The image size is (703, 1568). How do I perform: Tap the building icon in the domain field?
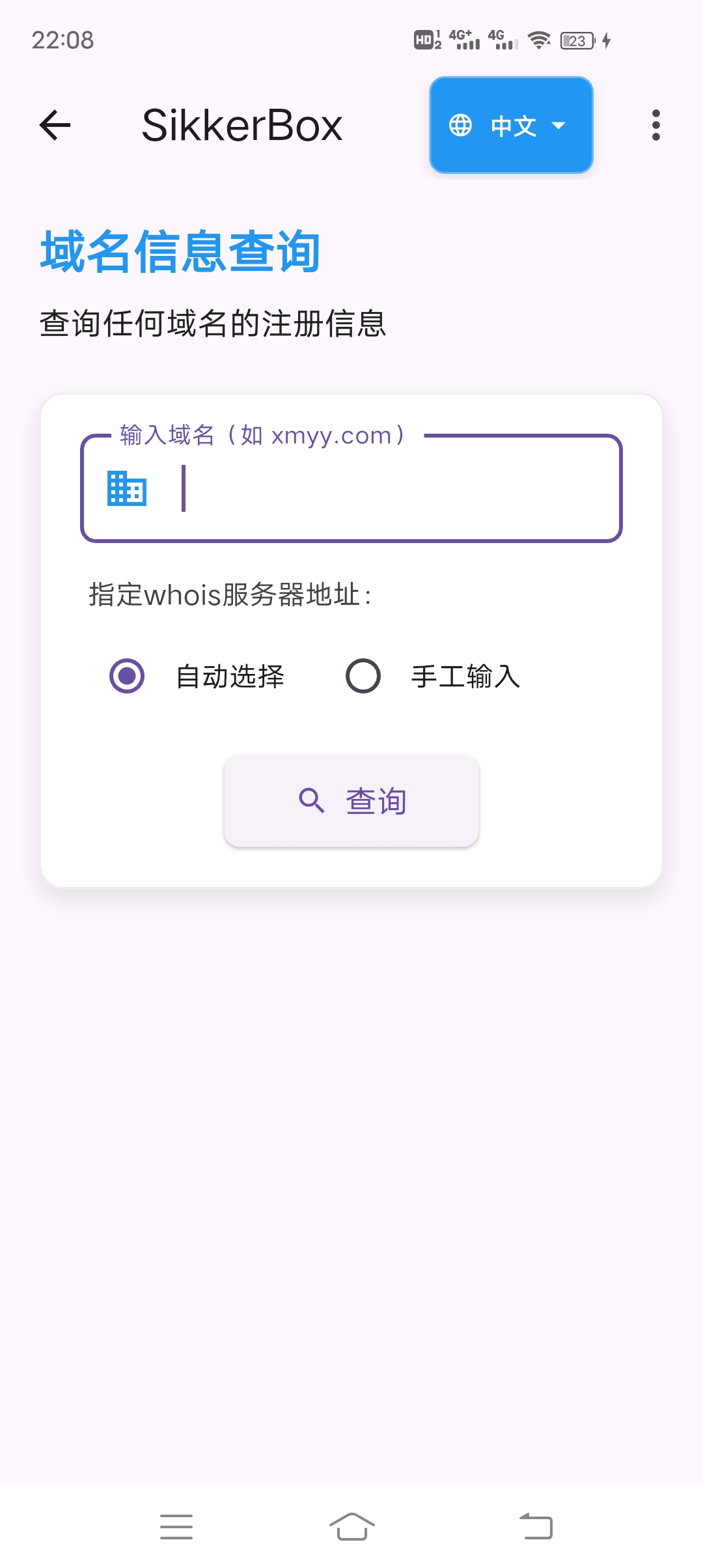coord(128,488)
